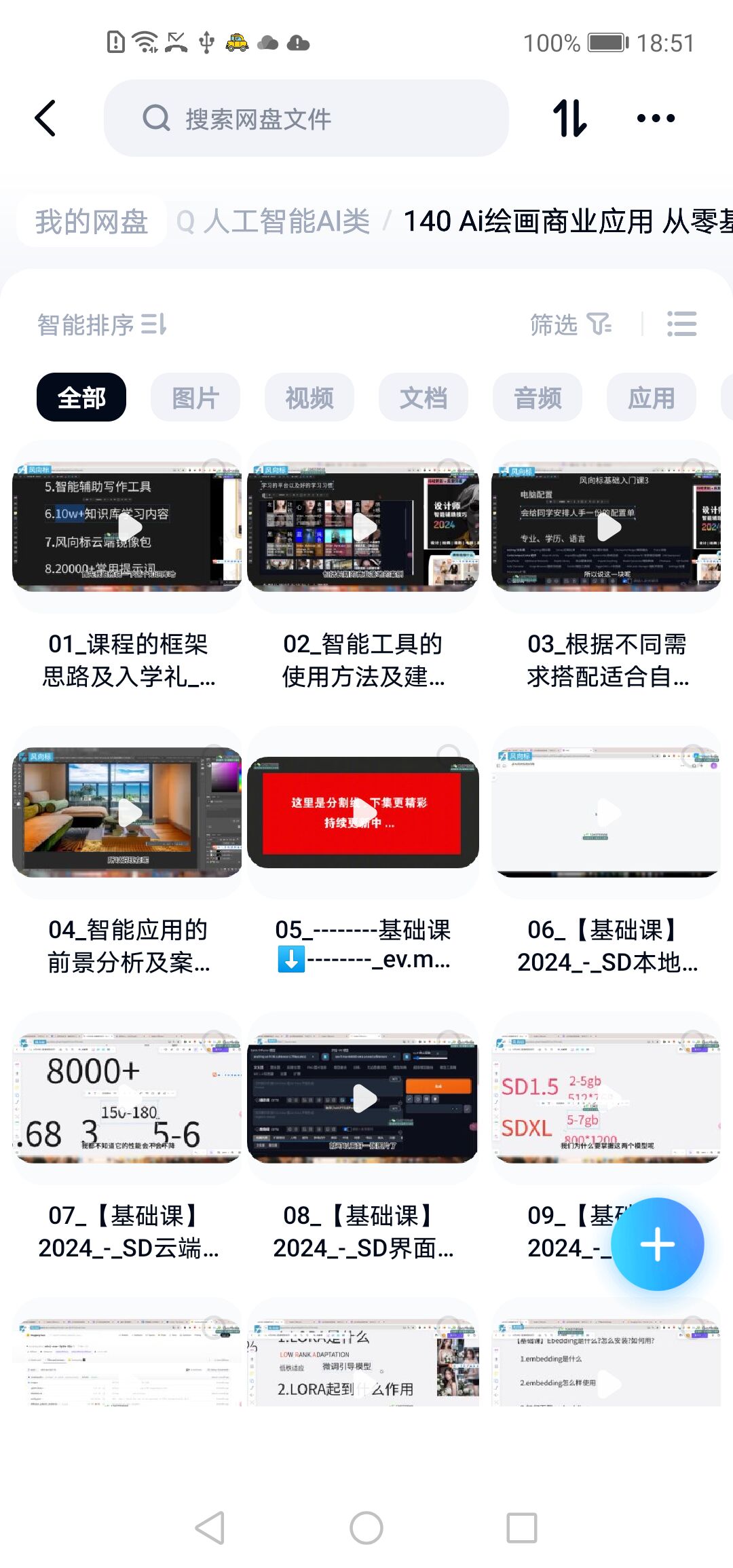Image resolution: width=733 pixels, height=1568 pixels.
Task: Choose the 应用 category chip
Action: 652,398
